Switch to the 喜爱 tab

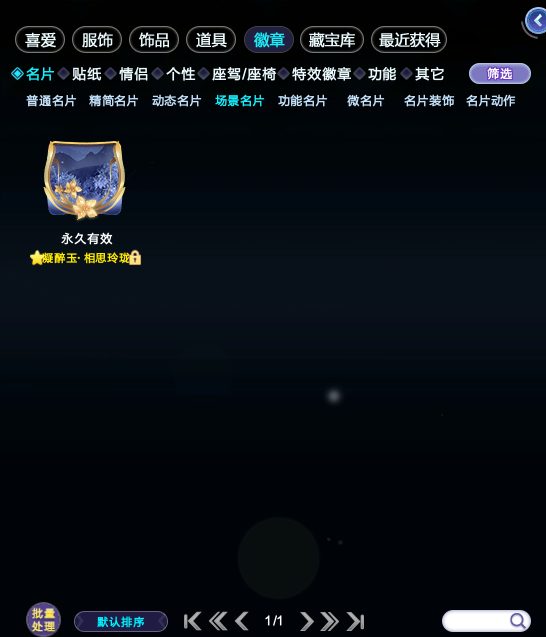tap(40, 40)
